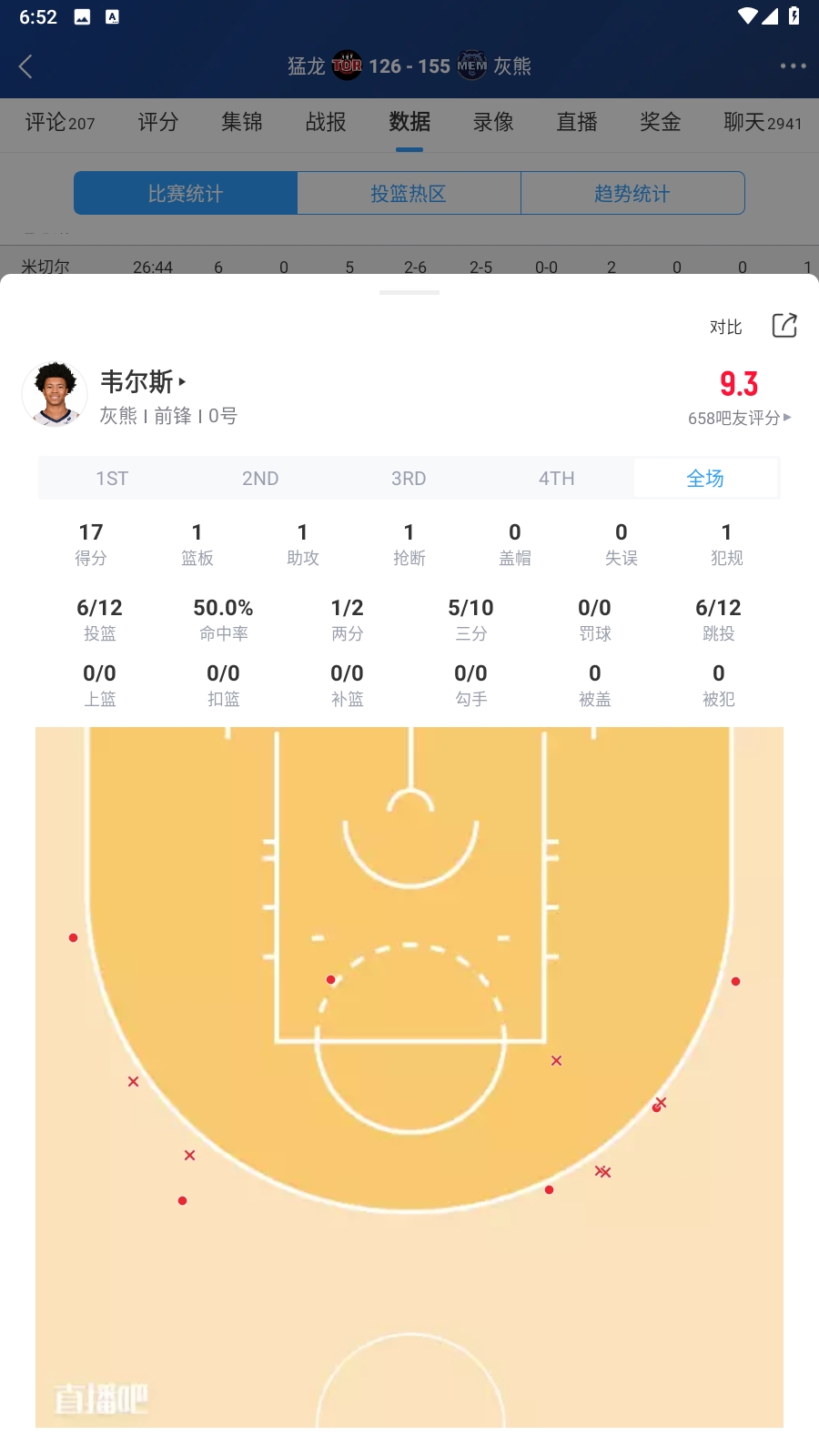Switch to the 录像 replay tab
Image resolution: width=819 pixels, height=1456 pixels.
[x=492, y=122]
